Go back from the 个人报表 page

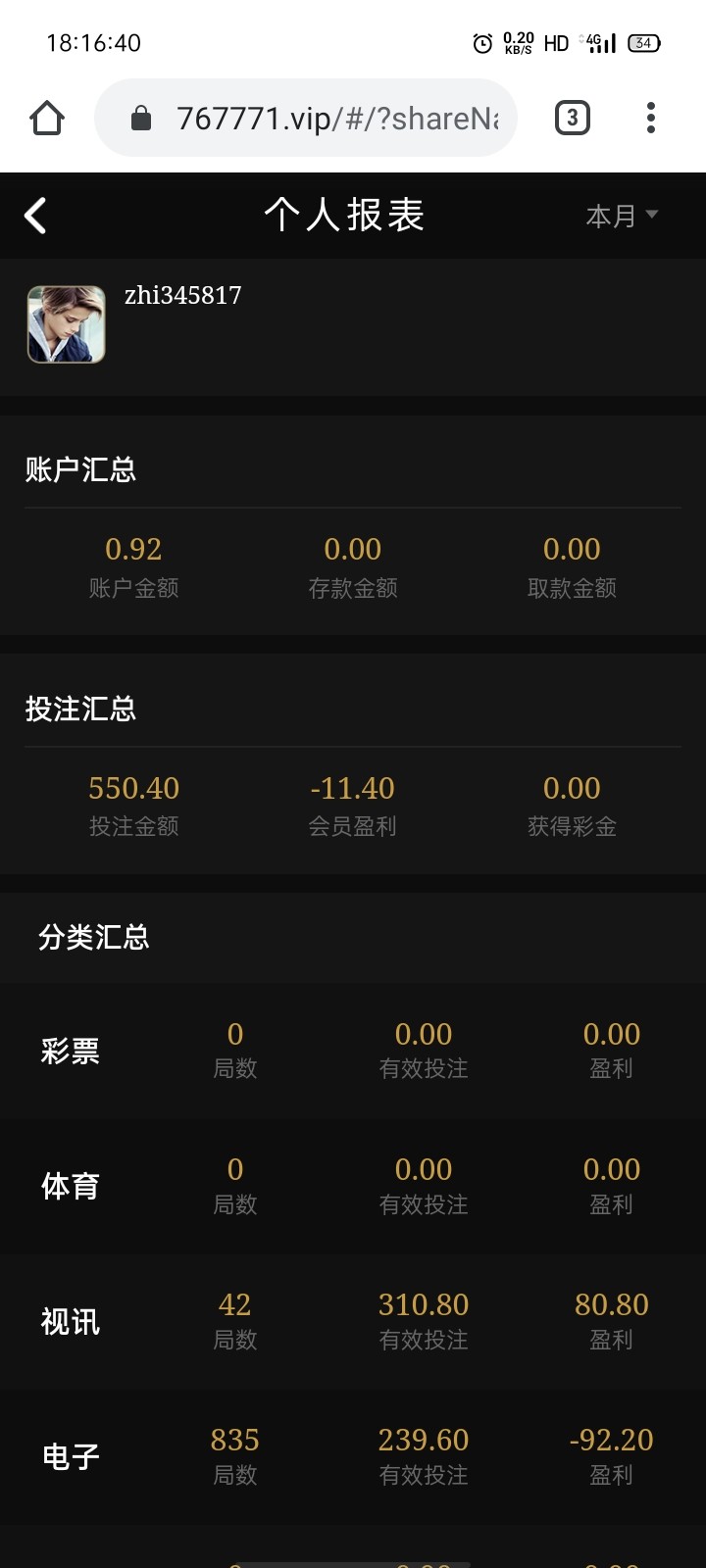36,216
